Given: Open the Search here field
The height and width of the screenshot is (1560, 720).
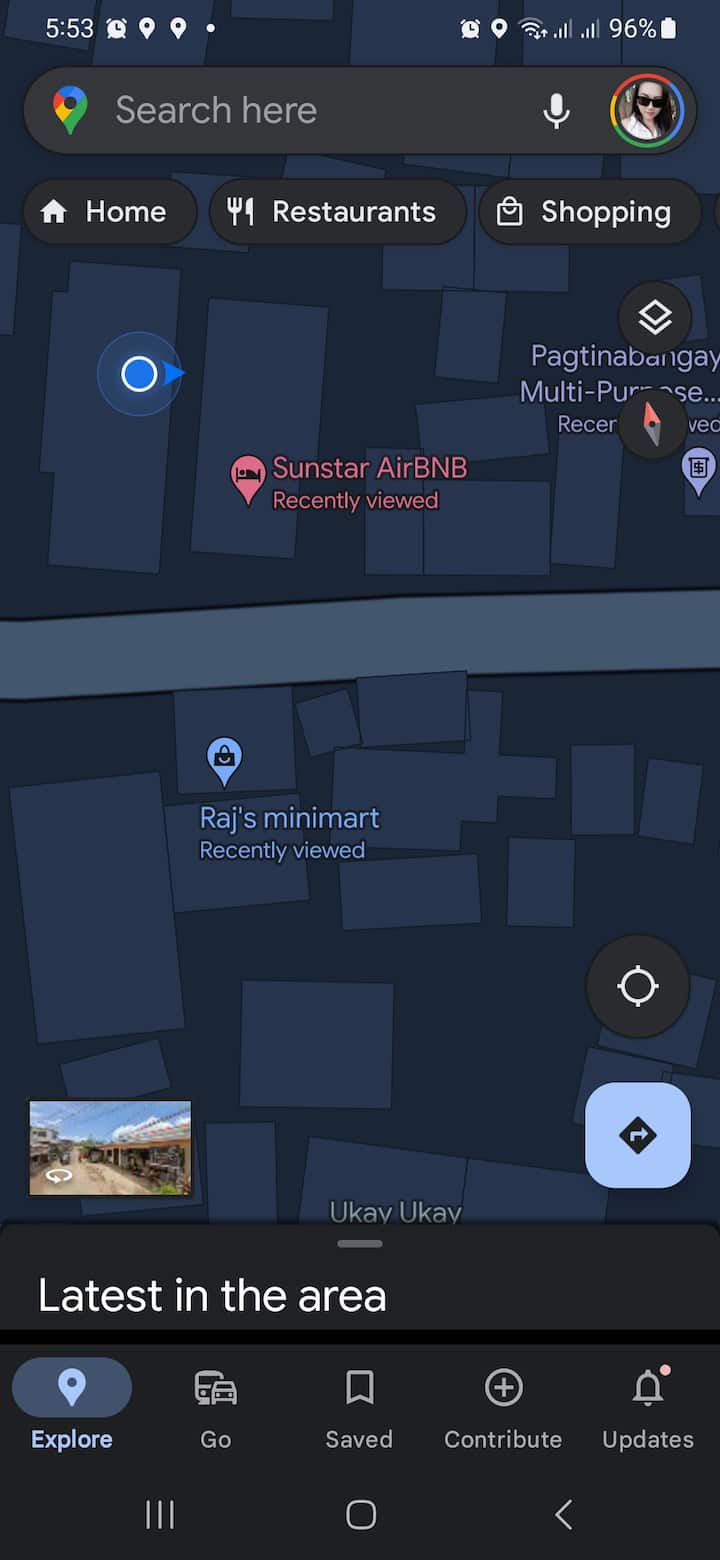Looking at the screenshot, I should tap(300, 110).
